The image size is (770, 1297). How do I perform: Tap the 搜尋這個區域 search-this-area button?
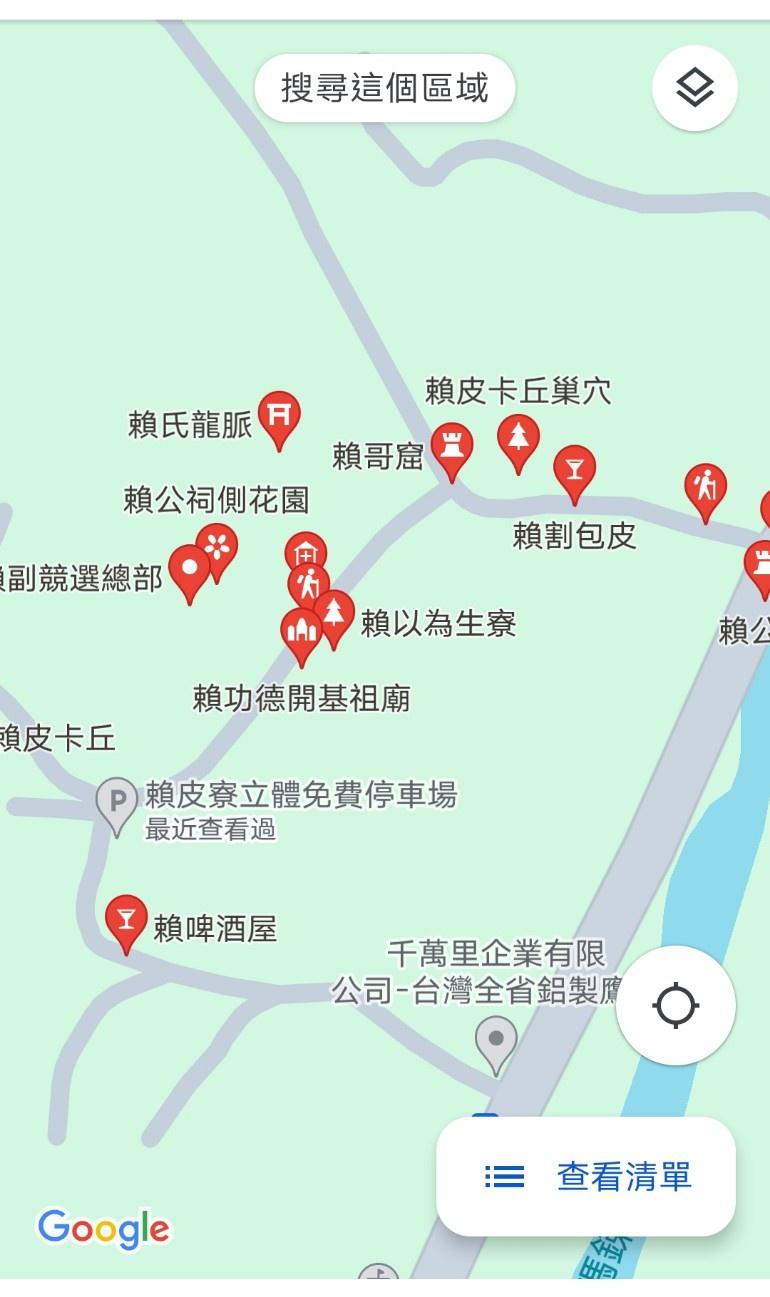[x=385, y=88]
